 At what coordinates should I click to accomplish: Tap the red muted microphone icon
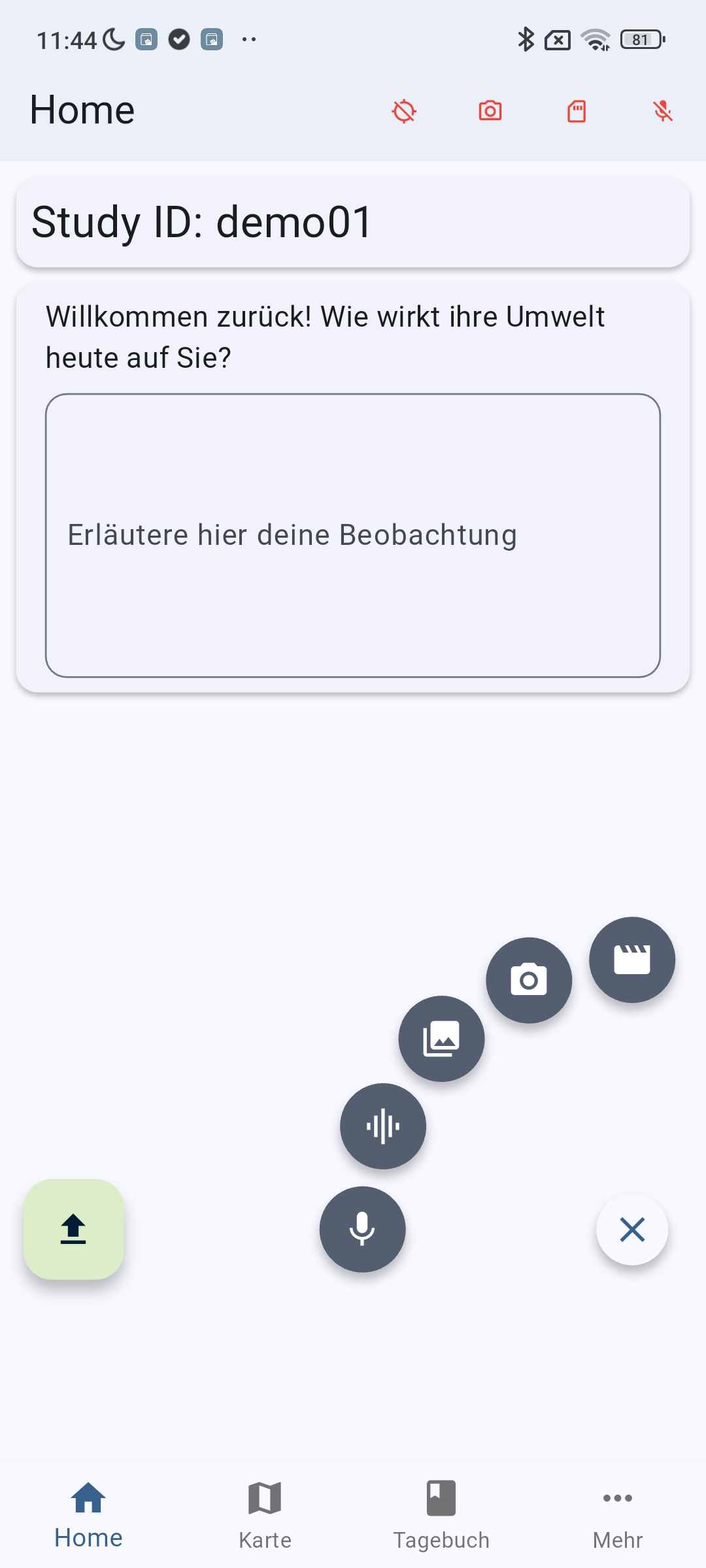pos(663,111)
